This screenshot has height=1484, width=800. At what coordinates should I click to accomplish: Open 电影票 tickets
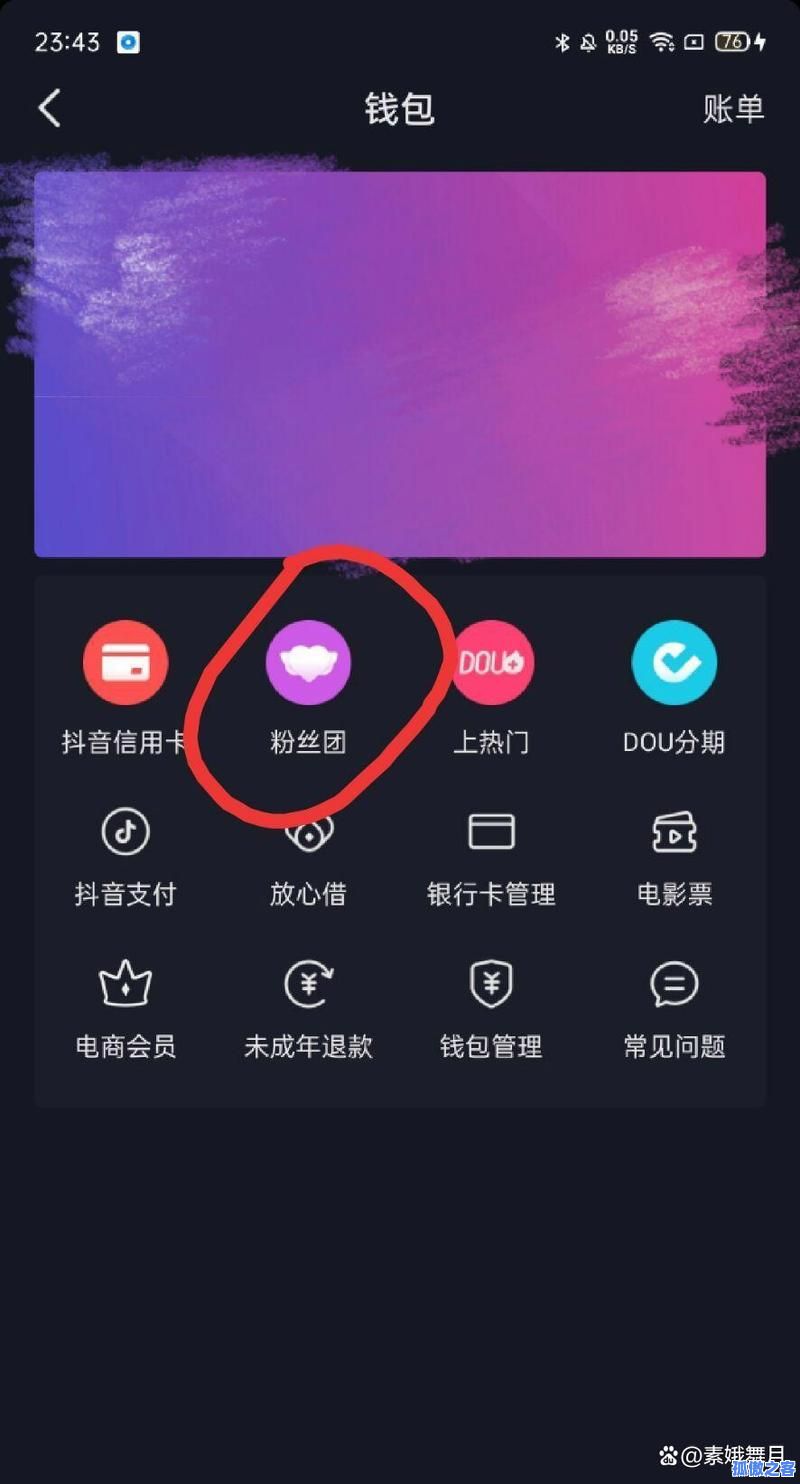click(x=674, y=857)
